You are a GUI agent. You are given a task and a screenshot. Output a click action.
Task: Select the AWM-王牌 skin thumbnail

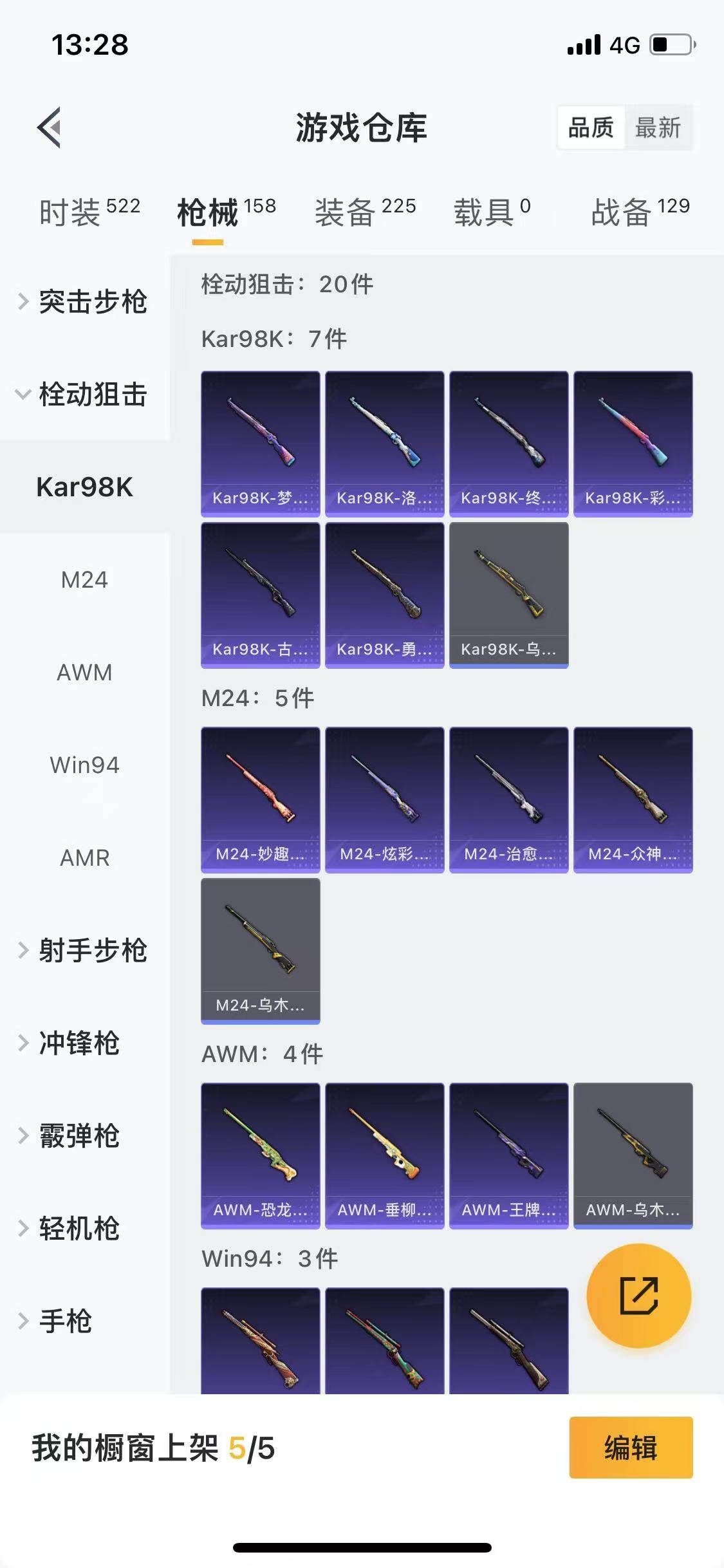[x=509, y=1155]
